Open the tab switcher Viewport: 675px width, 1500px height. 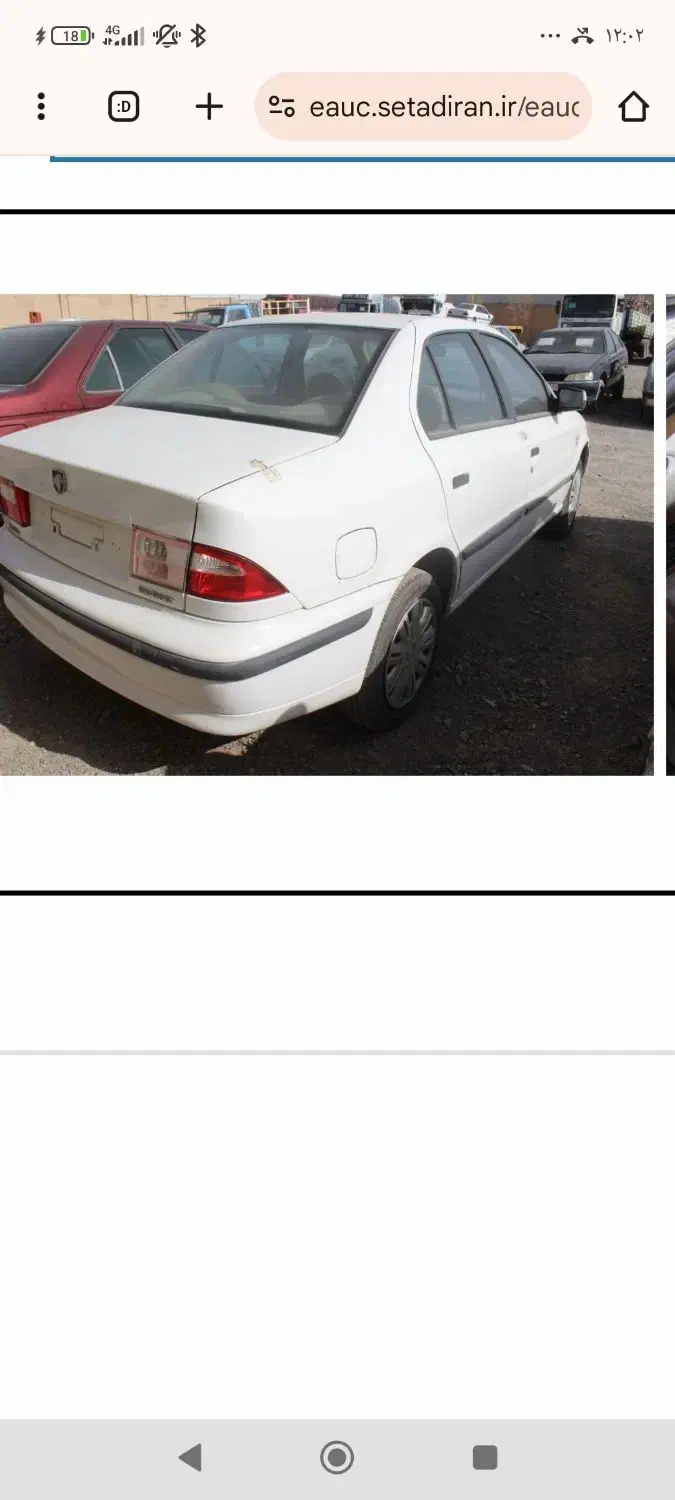(x=124, y=106)
